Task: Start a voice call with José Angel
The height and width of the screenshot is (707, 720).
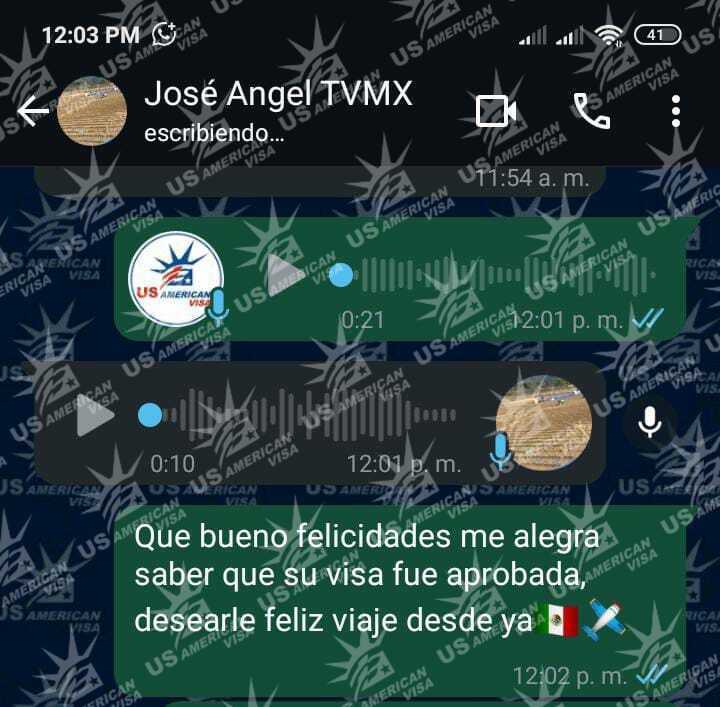Action: pos(592,111)
